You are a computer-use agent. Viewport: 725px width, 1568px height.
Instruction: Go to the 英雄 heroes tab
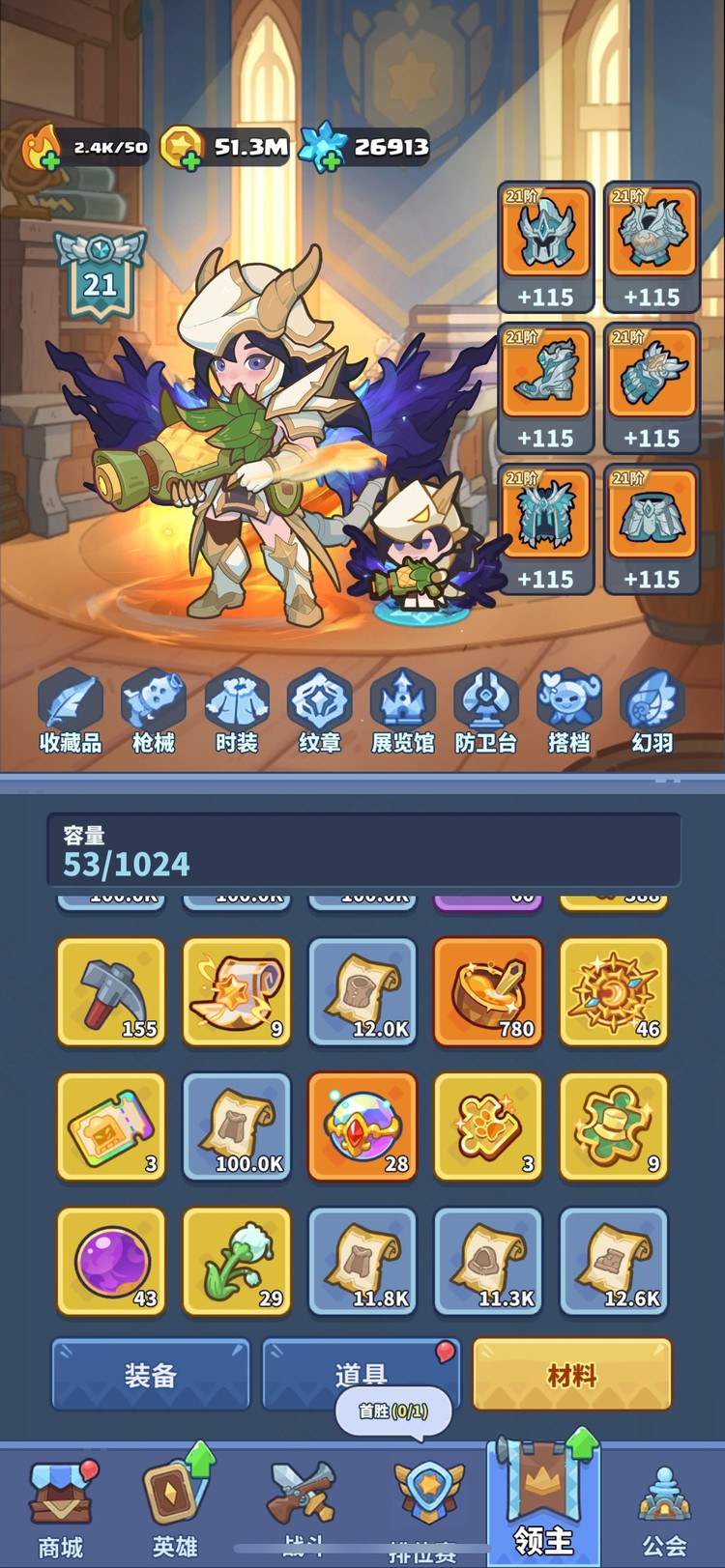(x=176, y=1507)
